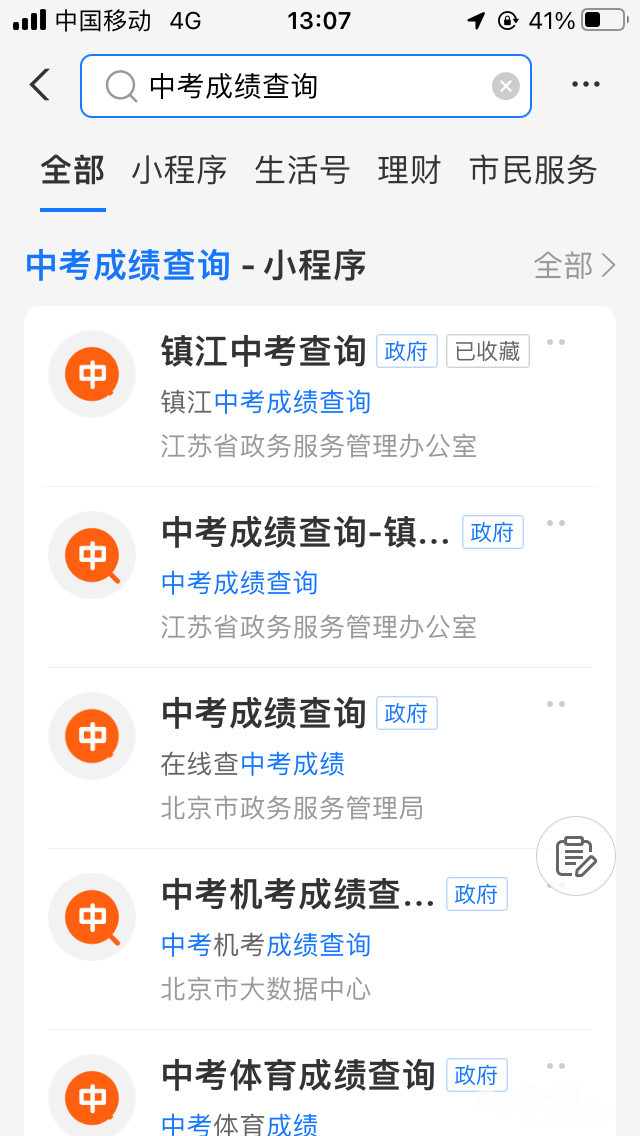This screenshot has height=1136, width=640.
Task: Open more options for 镇江中考查询
Action: 556,343
